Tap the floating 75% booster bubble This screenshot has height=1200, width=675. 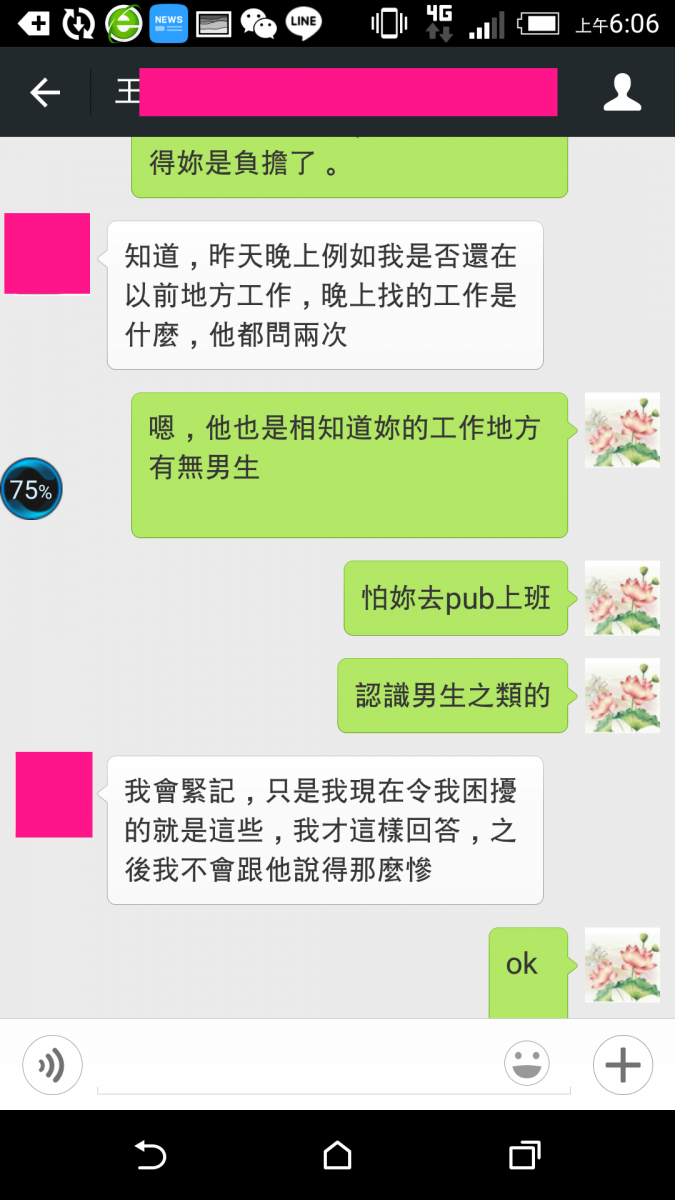(31, 489)
